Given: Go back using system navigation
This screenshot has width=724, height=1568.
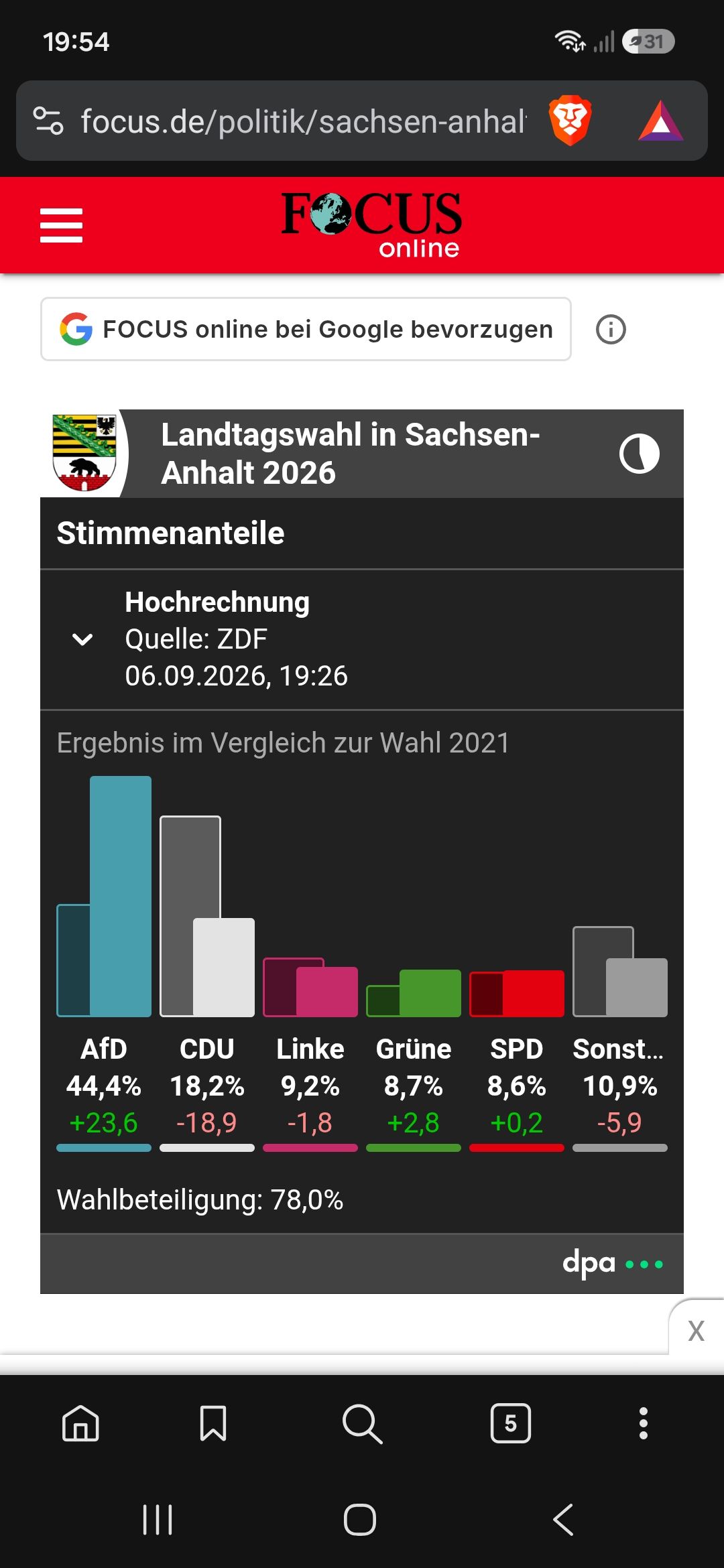Looking at the screenshot, I should pyautogui.click(x=563, y=1520).
